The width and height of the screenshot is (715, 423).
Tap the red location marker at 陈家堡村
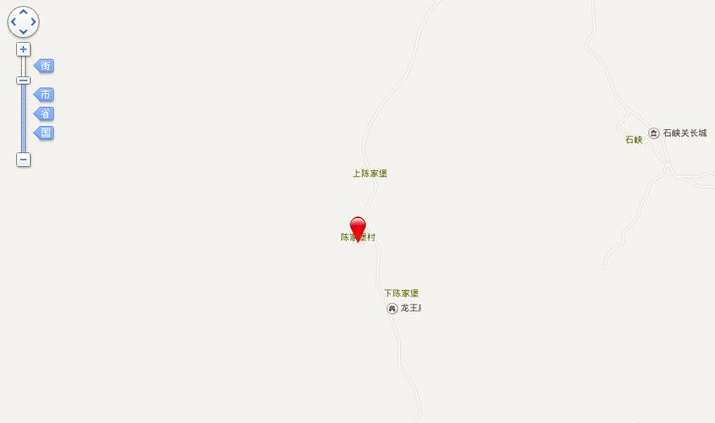[357, 227]
